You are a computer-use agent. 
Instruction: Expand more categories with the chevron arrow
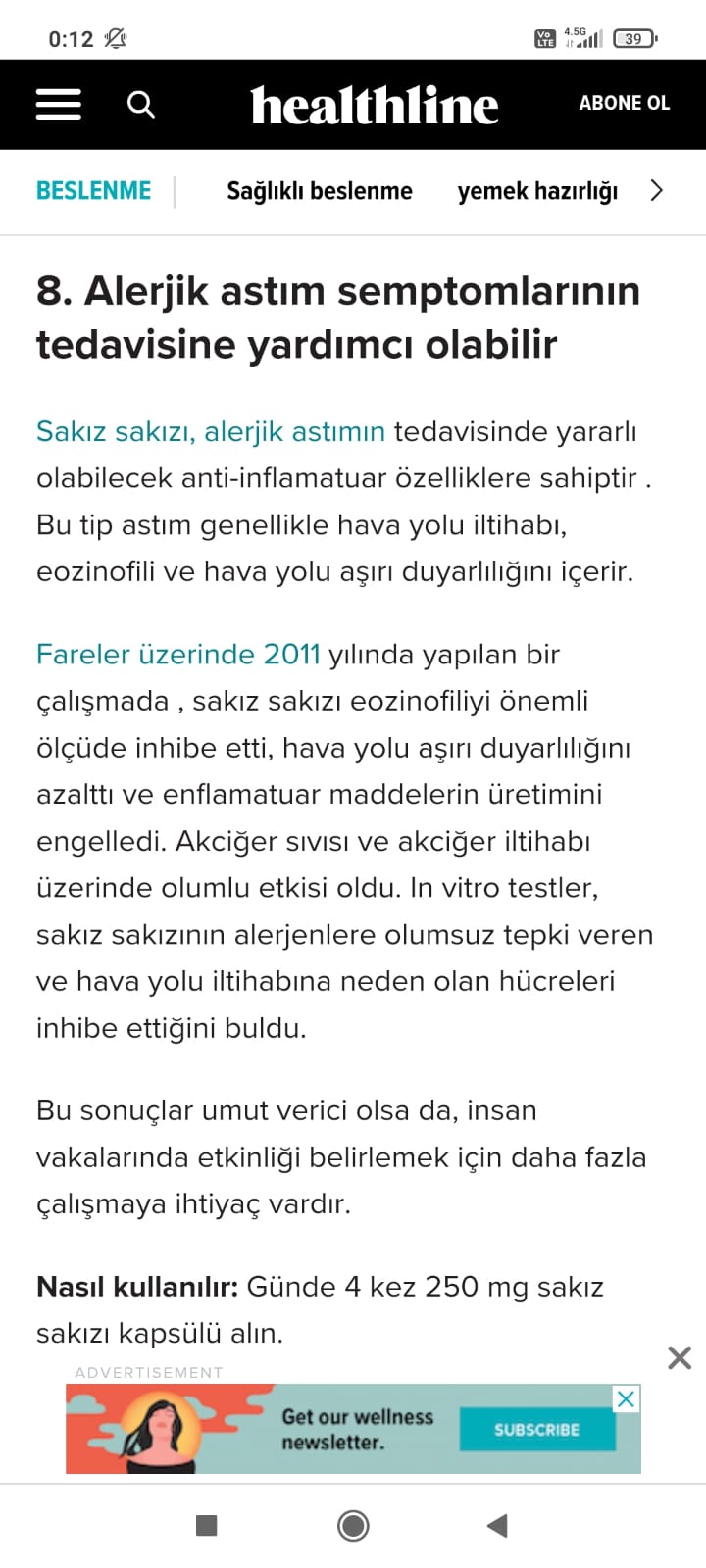(x=656, y=190)
